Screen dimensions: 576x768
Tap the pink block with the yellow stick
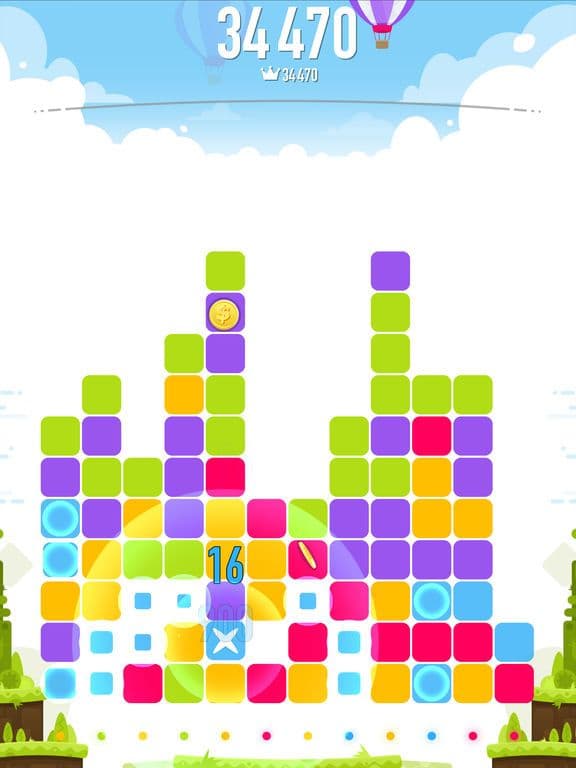click(x=308, y=559)
